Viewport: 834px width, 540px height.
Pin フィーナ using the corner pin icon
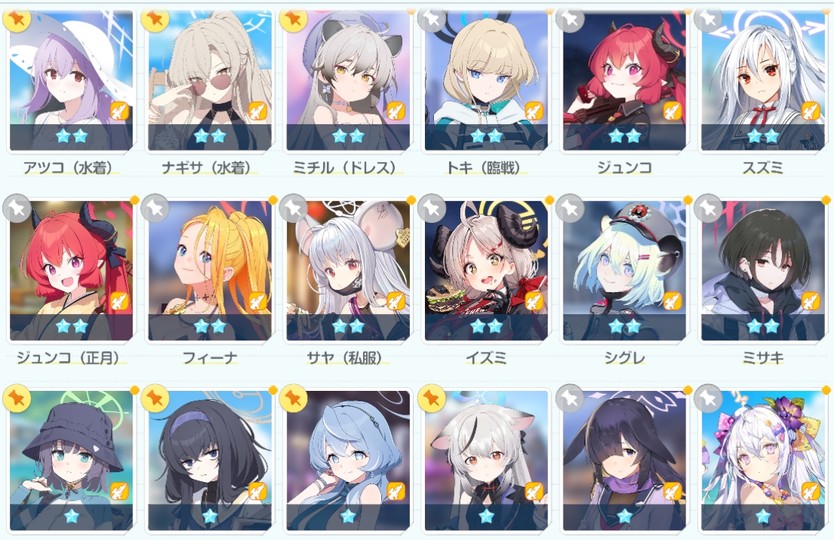pos(155,208)
